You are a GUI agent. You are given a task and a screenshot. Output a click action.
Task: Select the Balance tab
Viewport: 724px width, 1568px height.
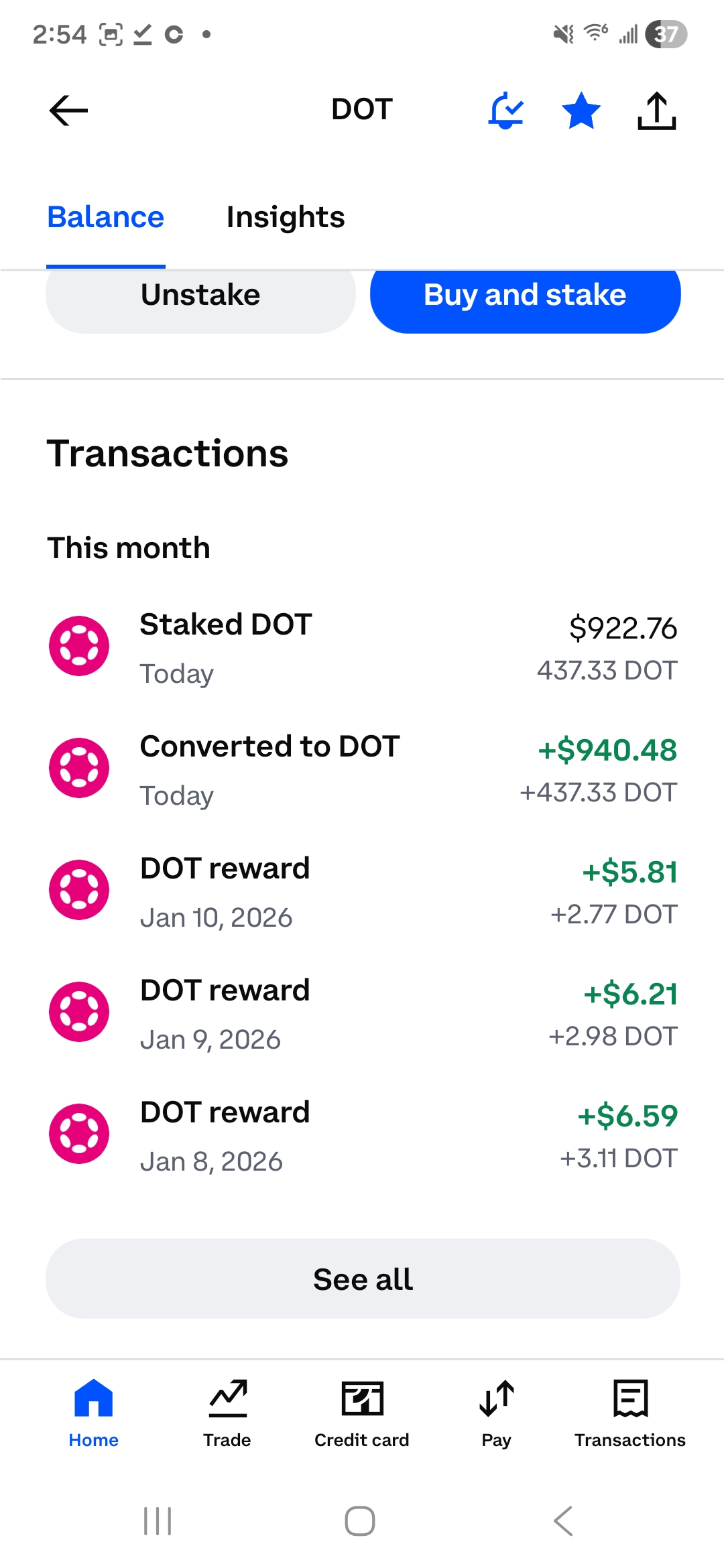click(x=106, y=218)
